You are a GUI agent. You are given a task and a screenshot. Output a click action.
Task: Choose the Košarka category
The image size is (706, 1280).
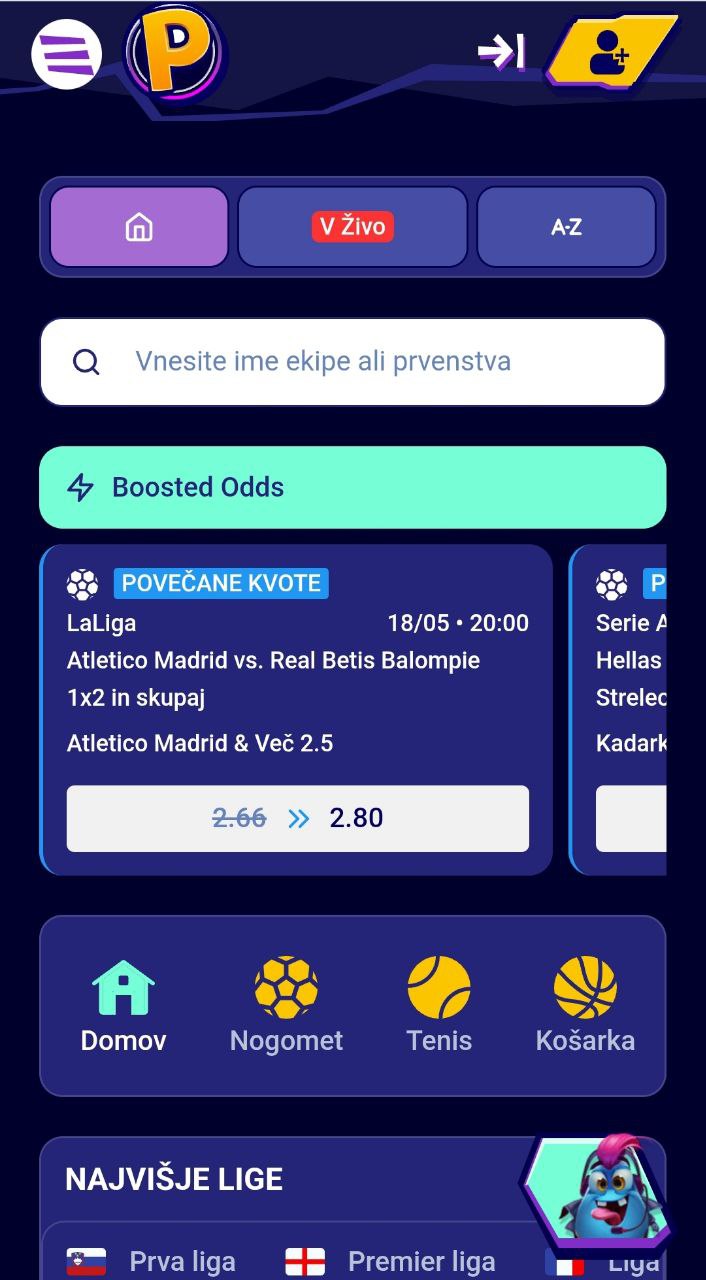[x=585, y=1006]
